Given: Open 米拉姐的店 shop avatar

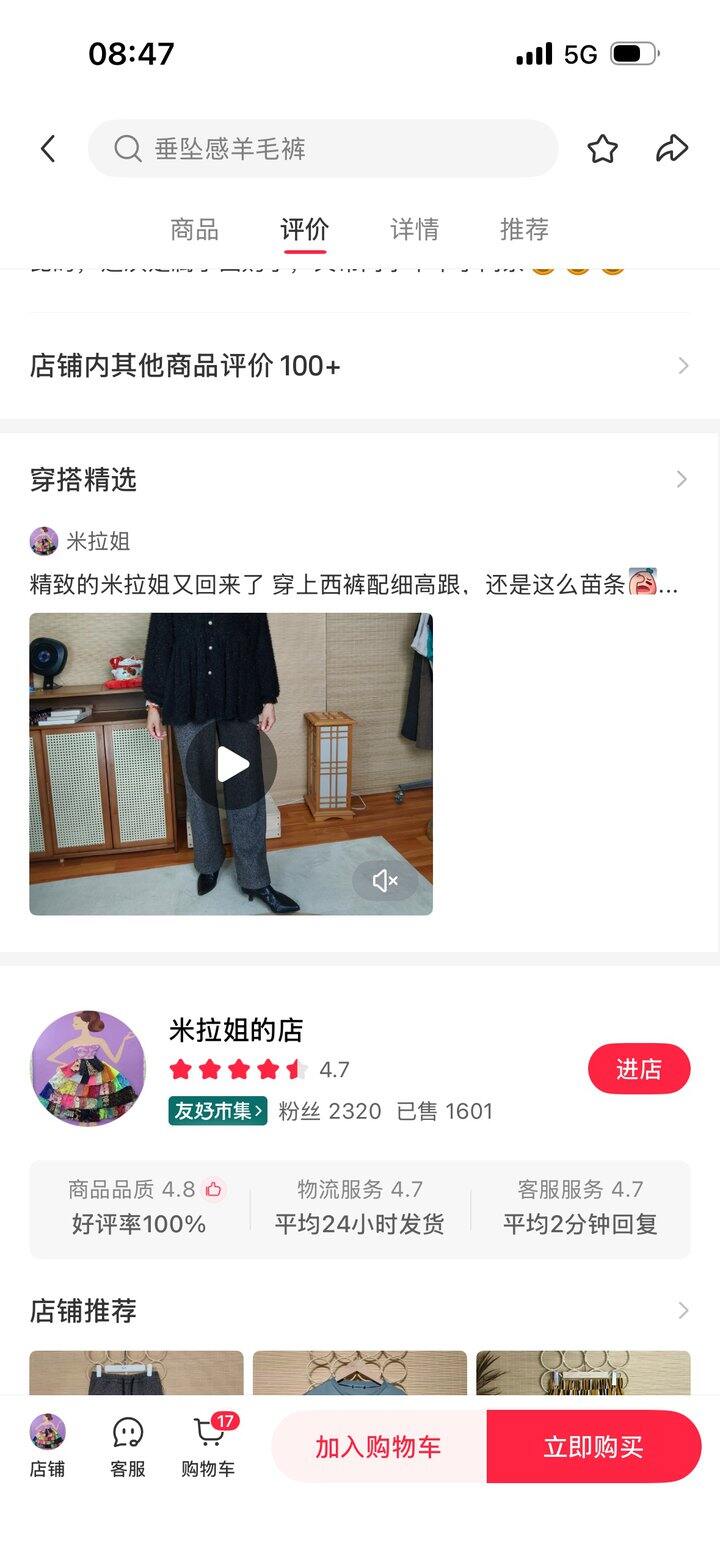Looking at the screenshot, I should pyautogui.click(x=88, y=1068).
